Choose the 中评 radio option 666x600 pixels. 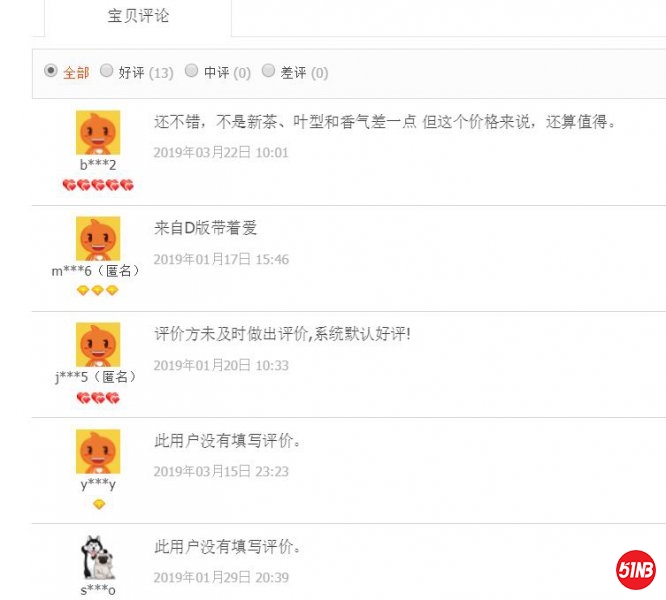click(192, 72)
